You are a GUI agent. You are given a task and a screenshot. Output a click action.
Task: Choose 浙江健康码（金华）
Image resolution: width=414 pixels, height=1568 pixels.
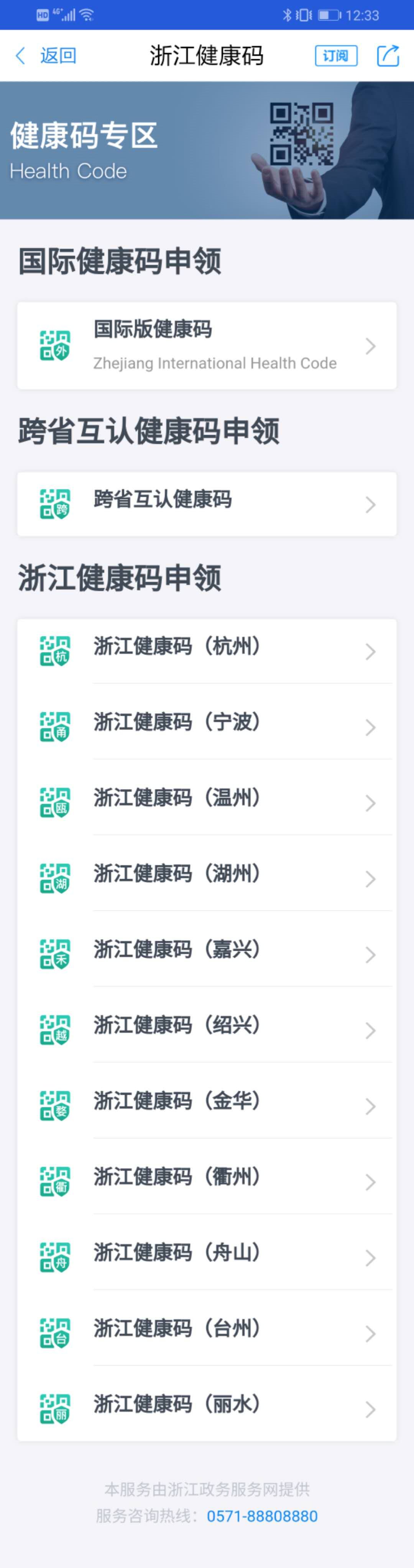point(207,1105)
